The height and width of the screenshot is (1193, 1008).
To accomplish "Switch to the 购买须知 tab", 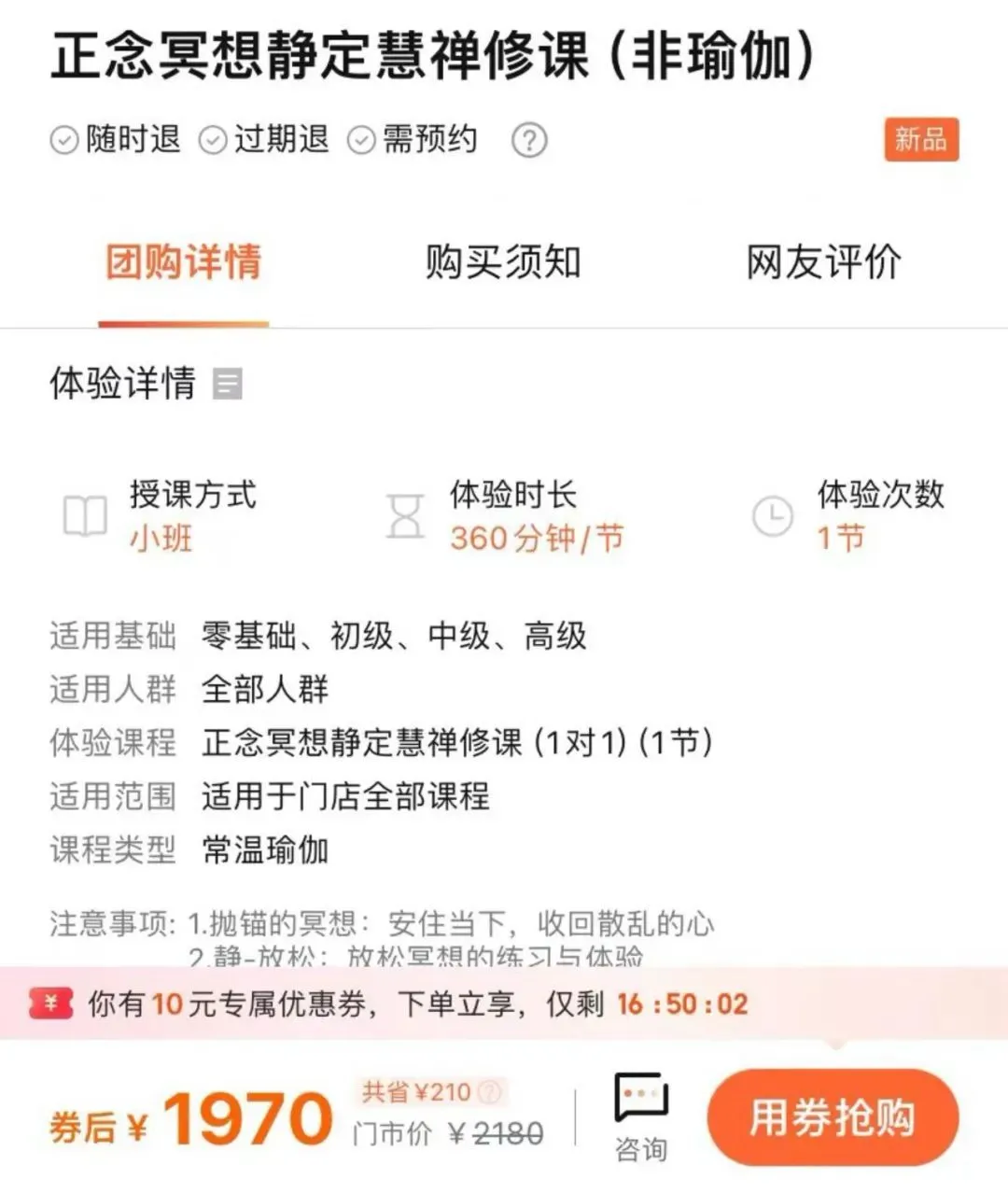I will point(503,262).
